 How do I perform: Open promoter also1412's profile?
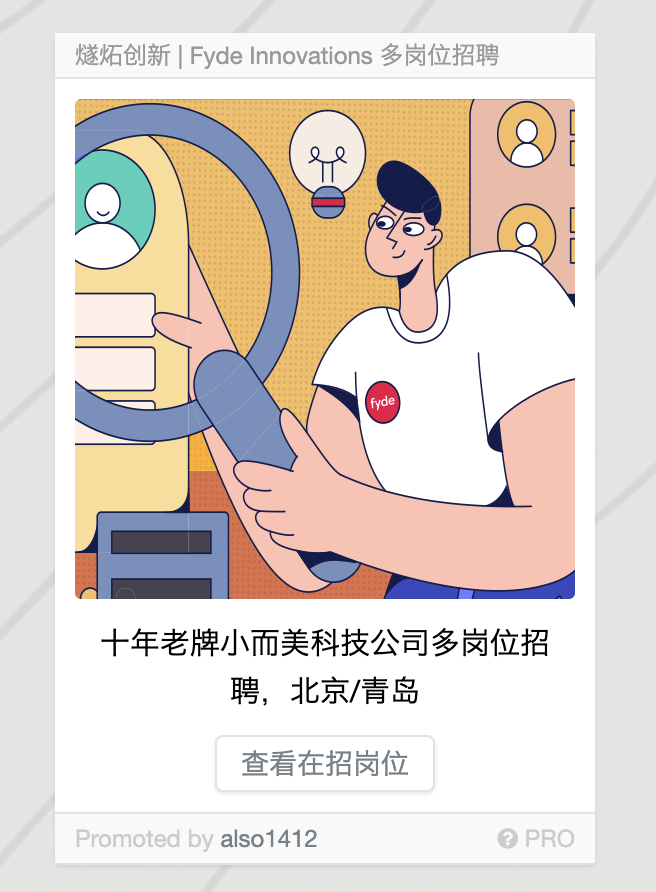point(268,839)
